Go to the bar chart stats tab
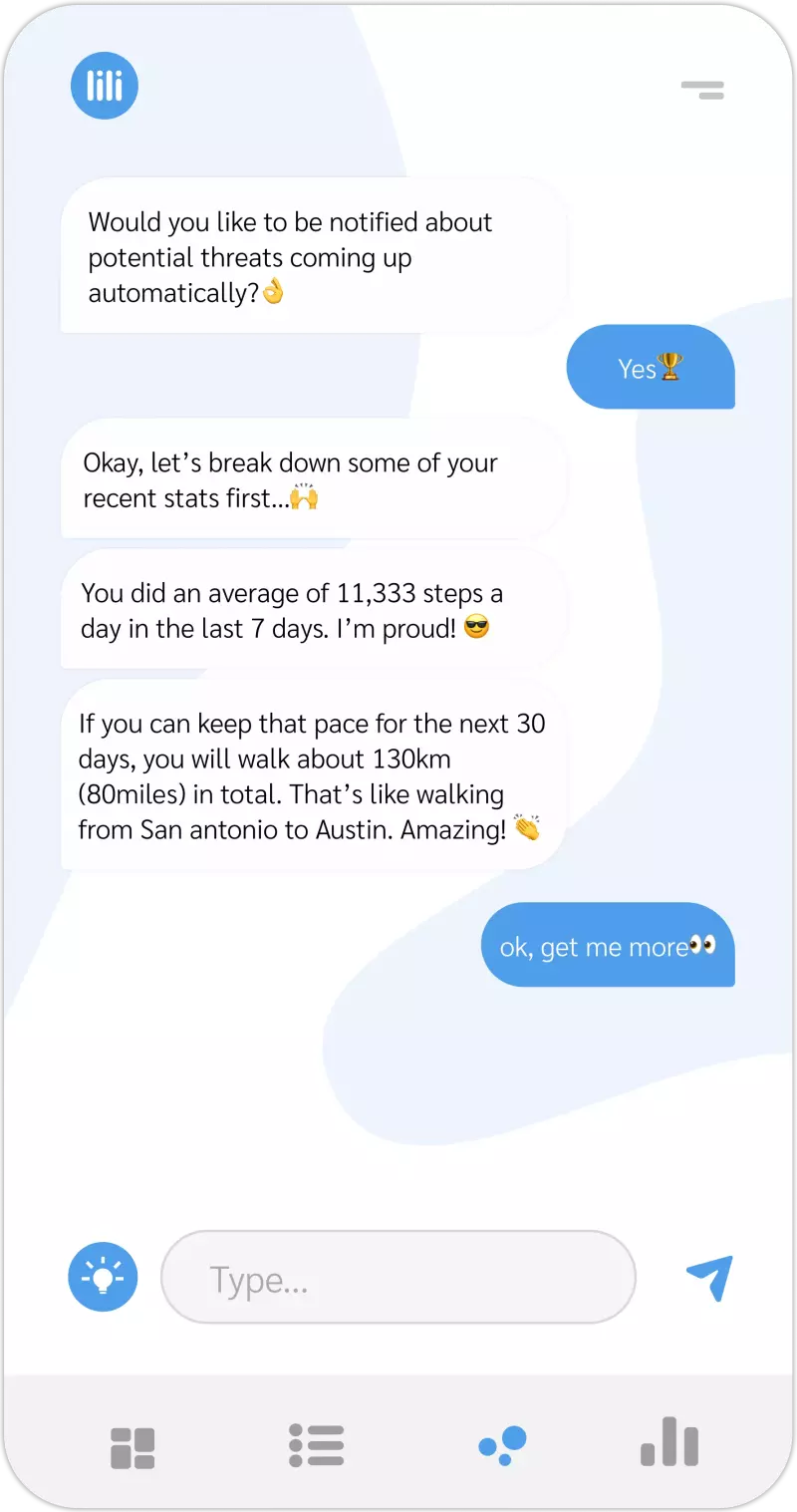 click(669, 1443)
